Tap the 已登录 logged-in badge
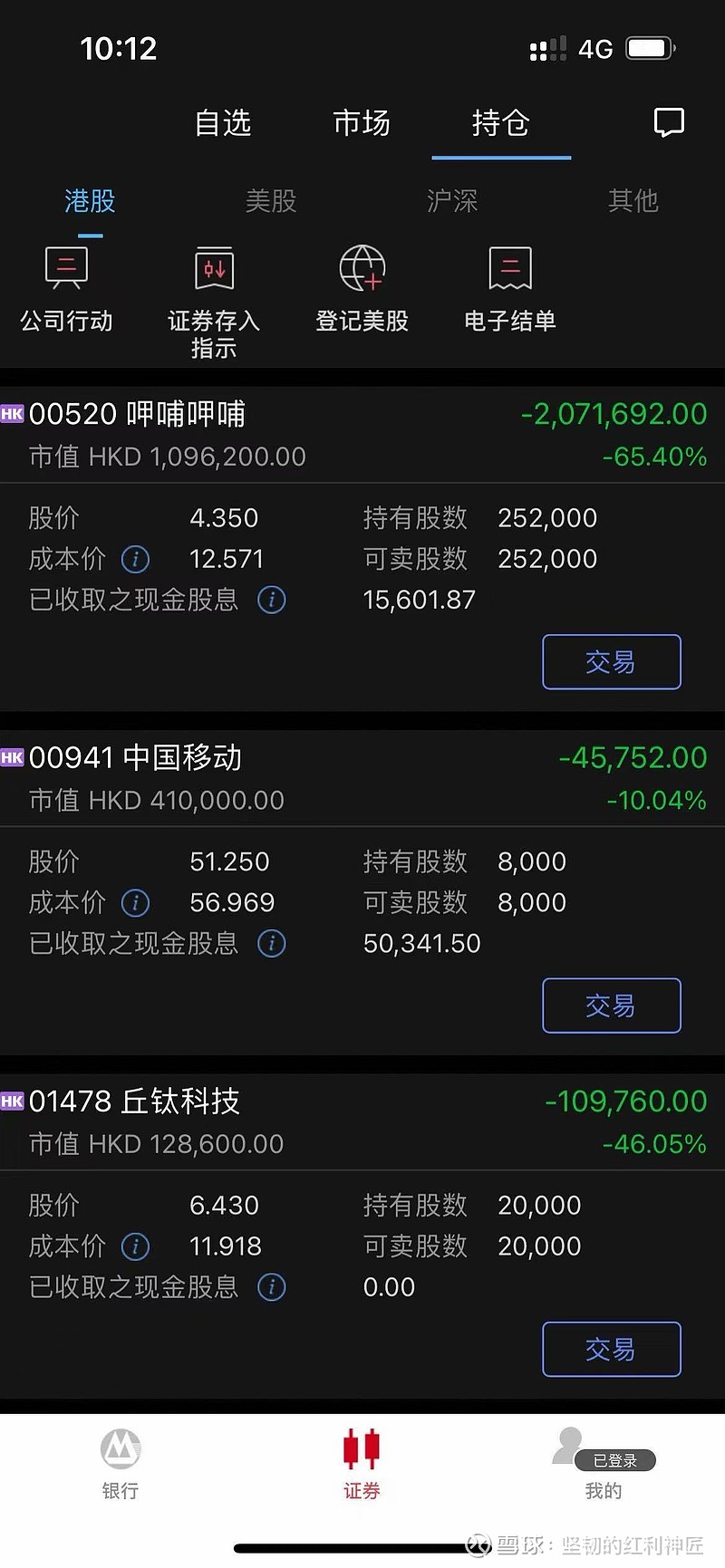 [x=617, y=1460]
